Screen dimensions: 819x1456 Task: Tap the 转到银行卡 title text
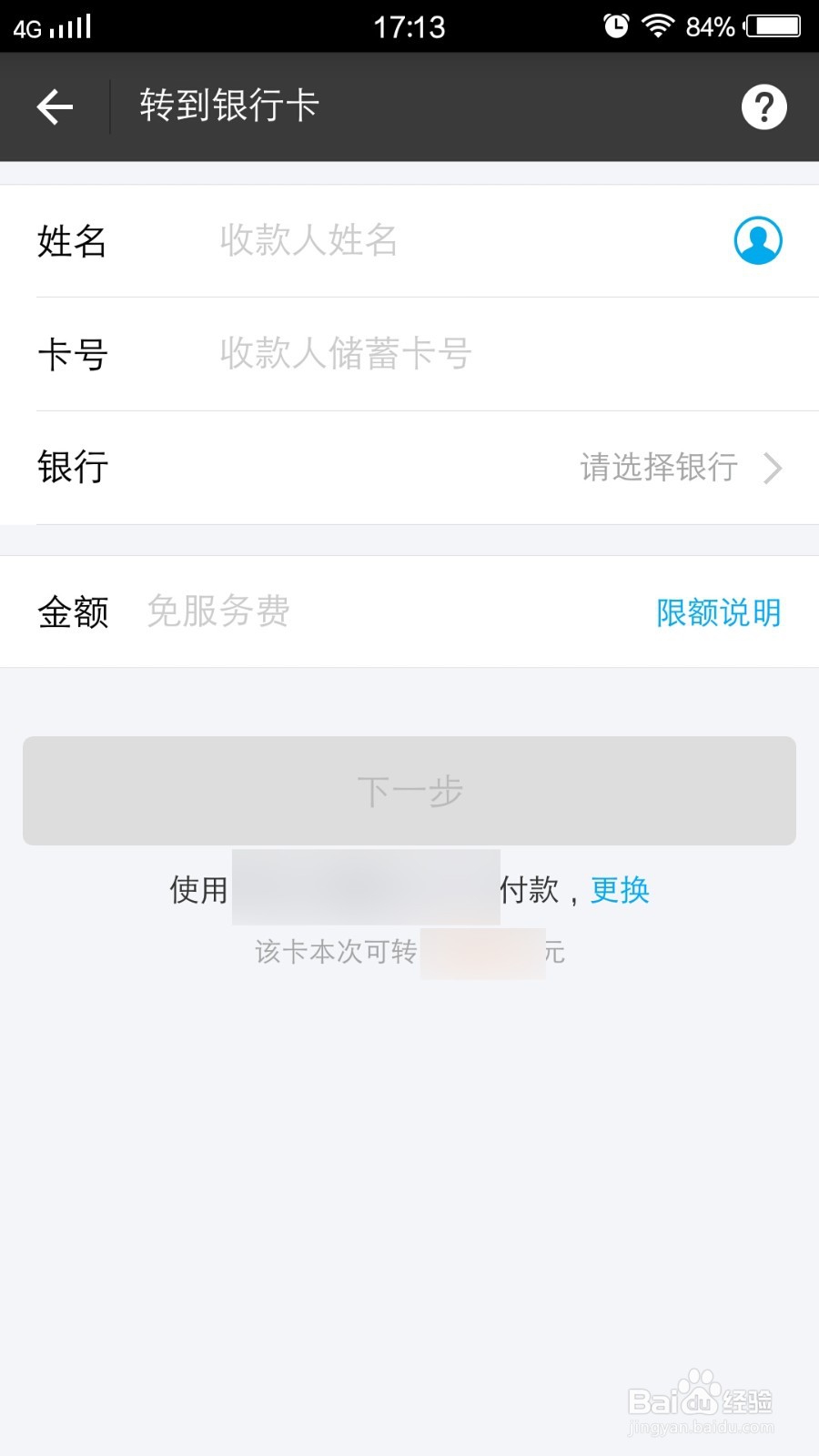(227, 106)
